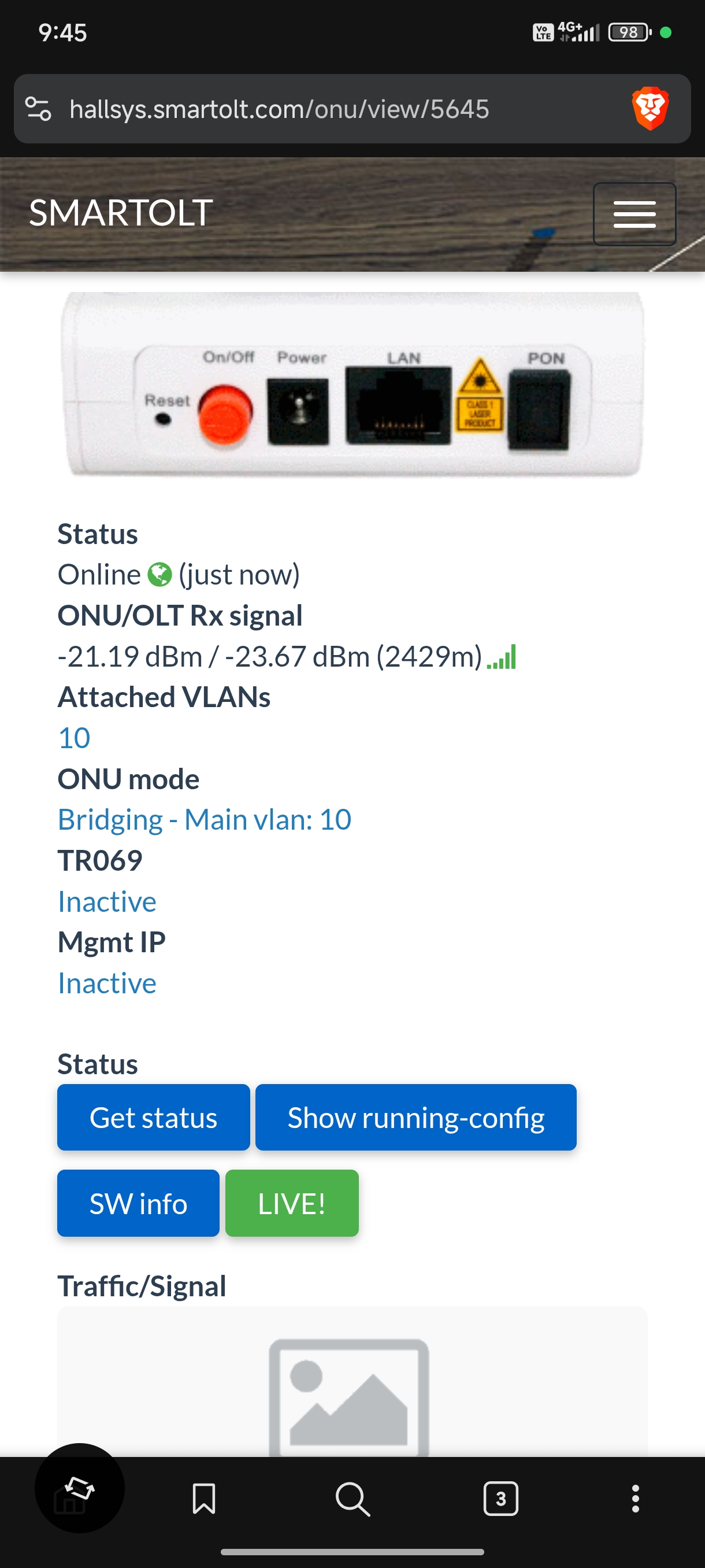Open the SmartOLT hamburger menu
705x1568 pixels.
pyautogui.click(x=634, y=214)
